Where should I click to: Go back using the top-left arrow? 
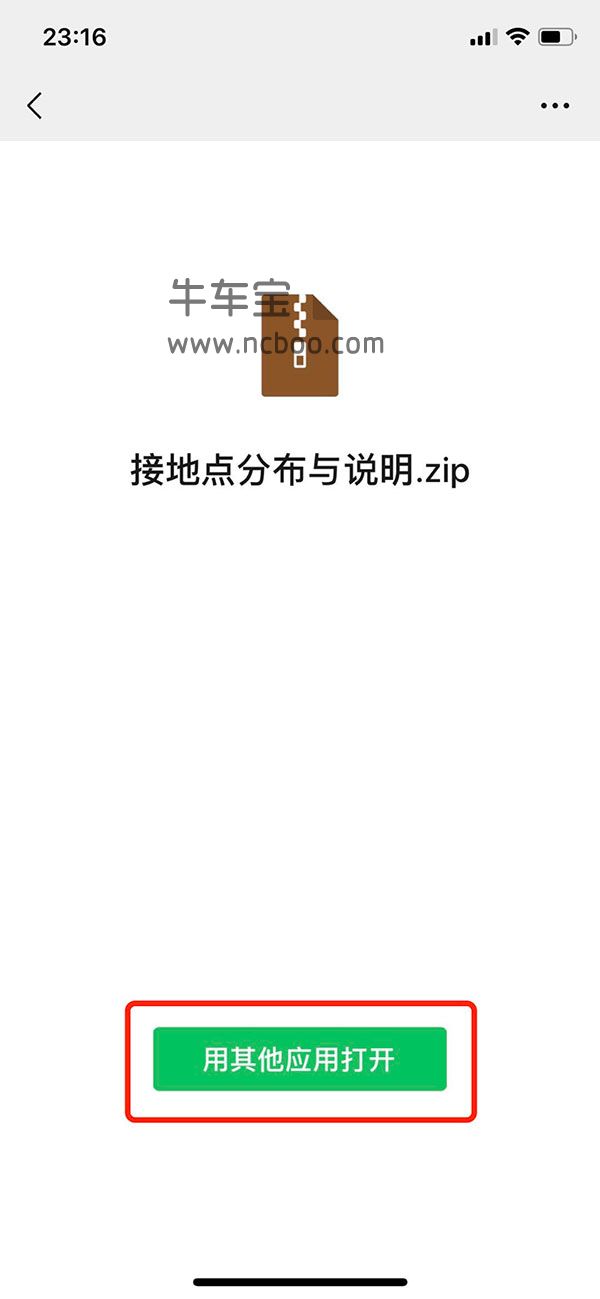tap(35, 105)
